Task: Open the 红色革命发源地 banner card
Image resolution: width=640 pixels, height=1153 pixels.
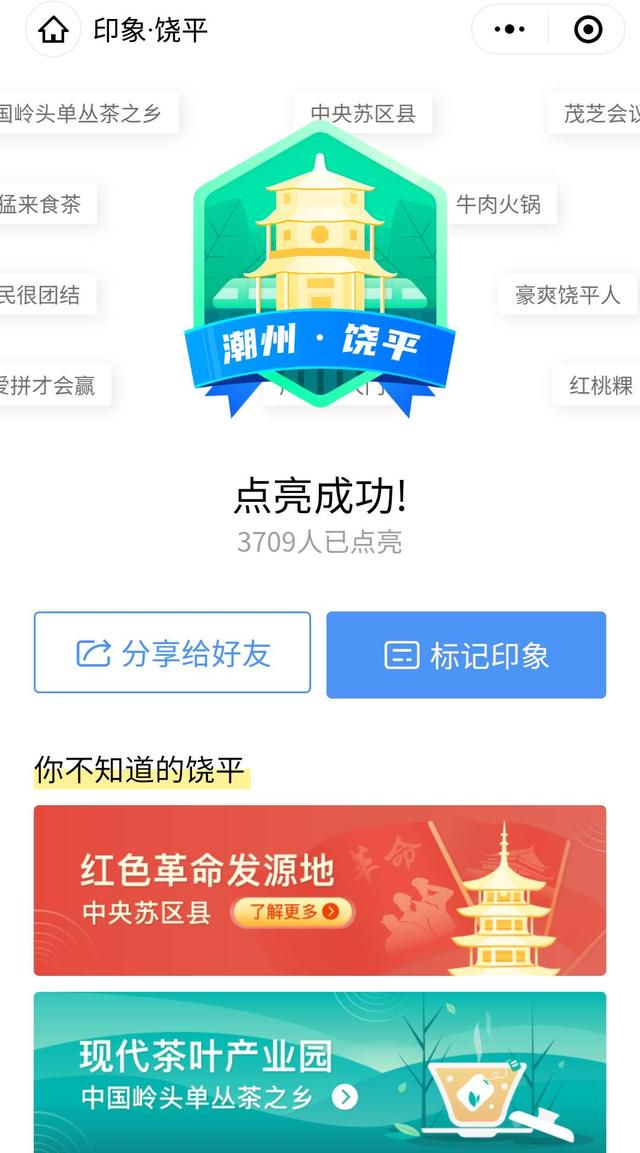Action: coord(320,890)
